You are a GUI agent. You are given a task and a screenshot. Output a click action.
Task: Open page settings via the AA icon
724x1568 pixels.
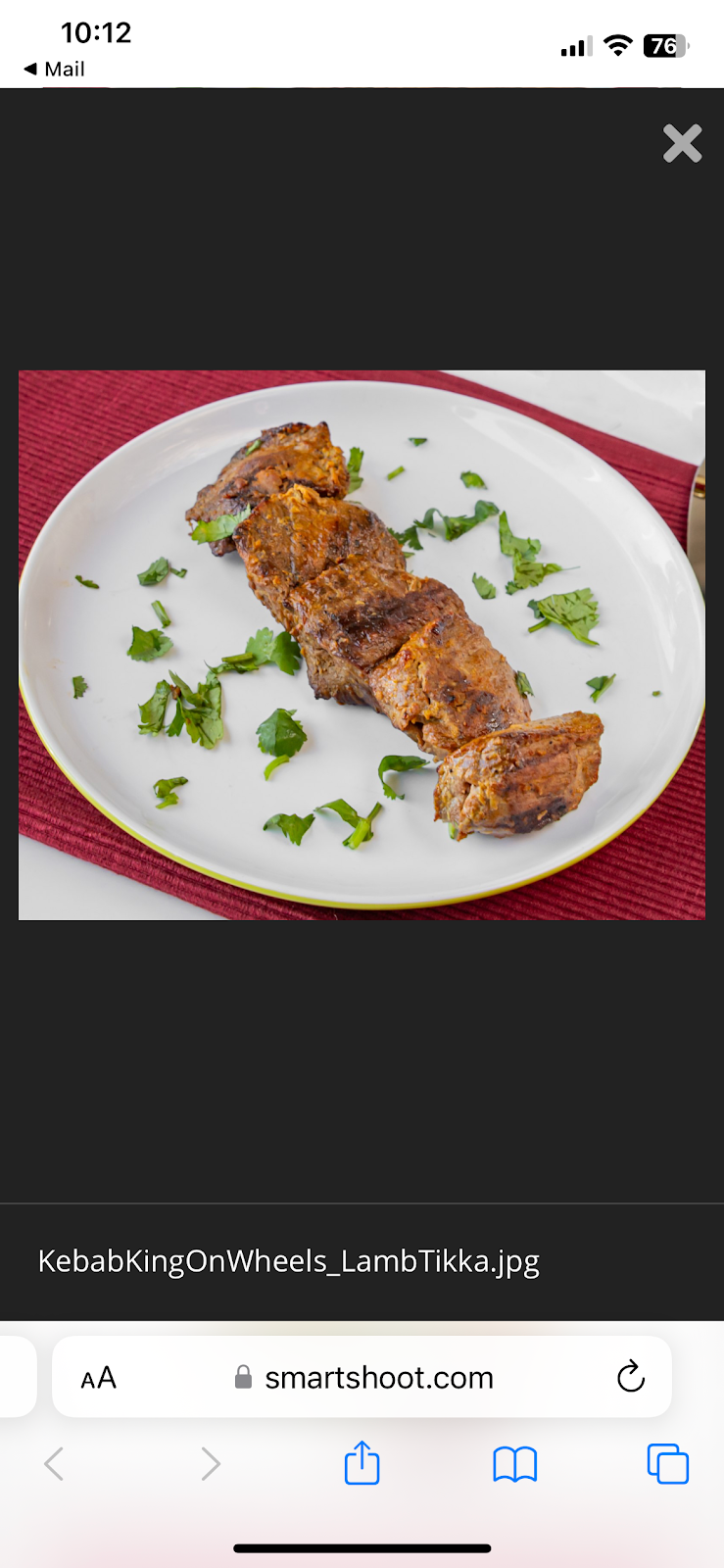[x=98, y=1377]
